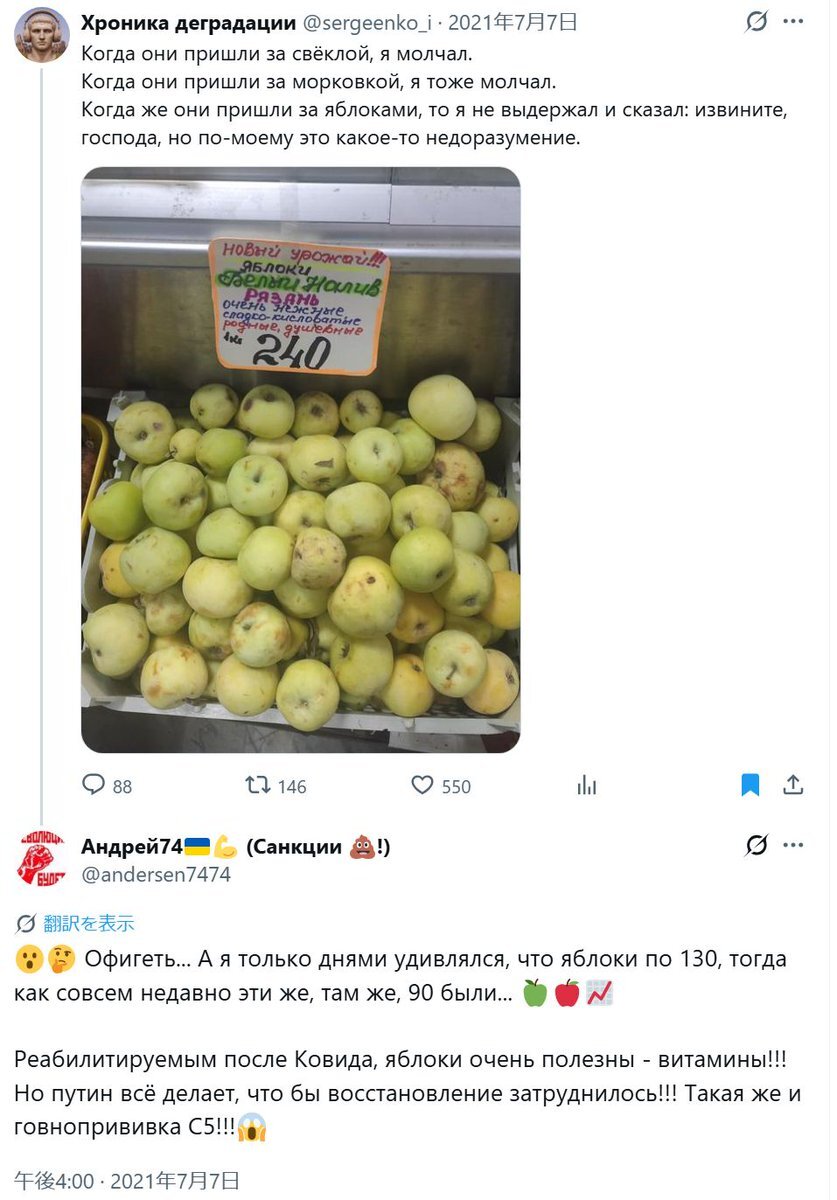The width and height of the screenshot is (837, 1200).
Task: Open overflow menu on Андрей74's reply
Action: pyautogui.click(x=795, y=846)
